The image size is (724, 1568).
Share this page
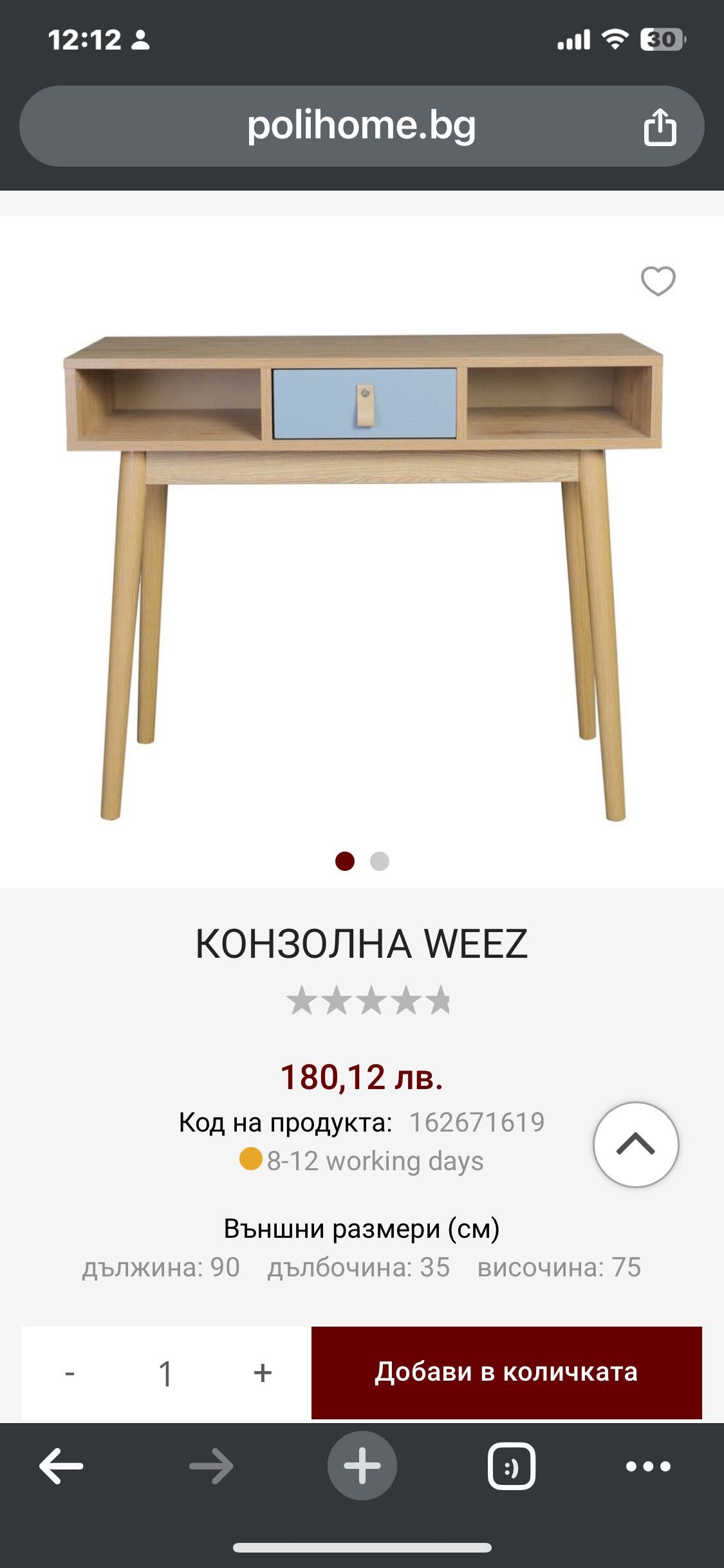pos(660,127)
